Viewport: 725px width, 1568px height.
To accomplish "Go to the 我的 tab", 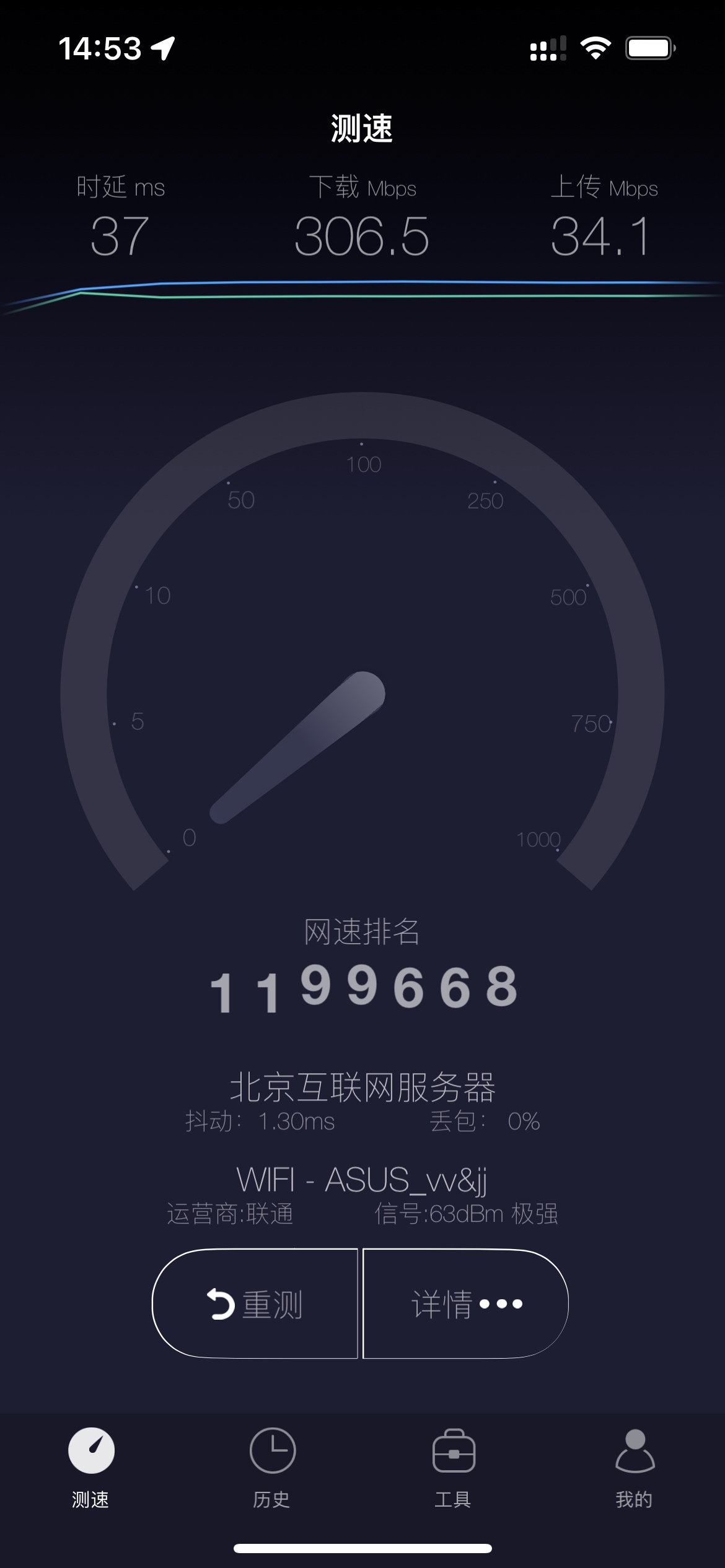I will (634, 1466).
